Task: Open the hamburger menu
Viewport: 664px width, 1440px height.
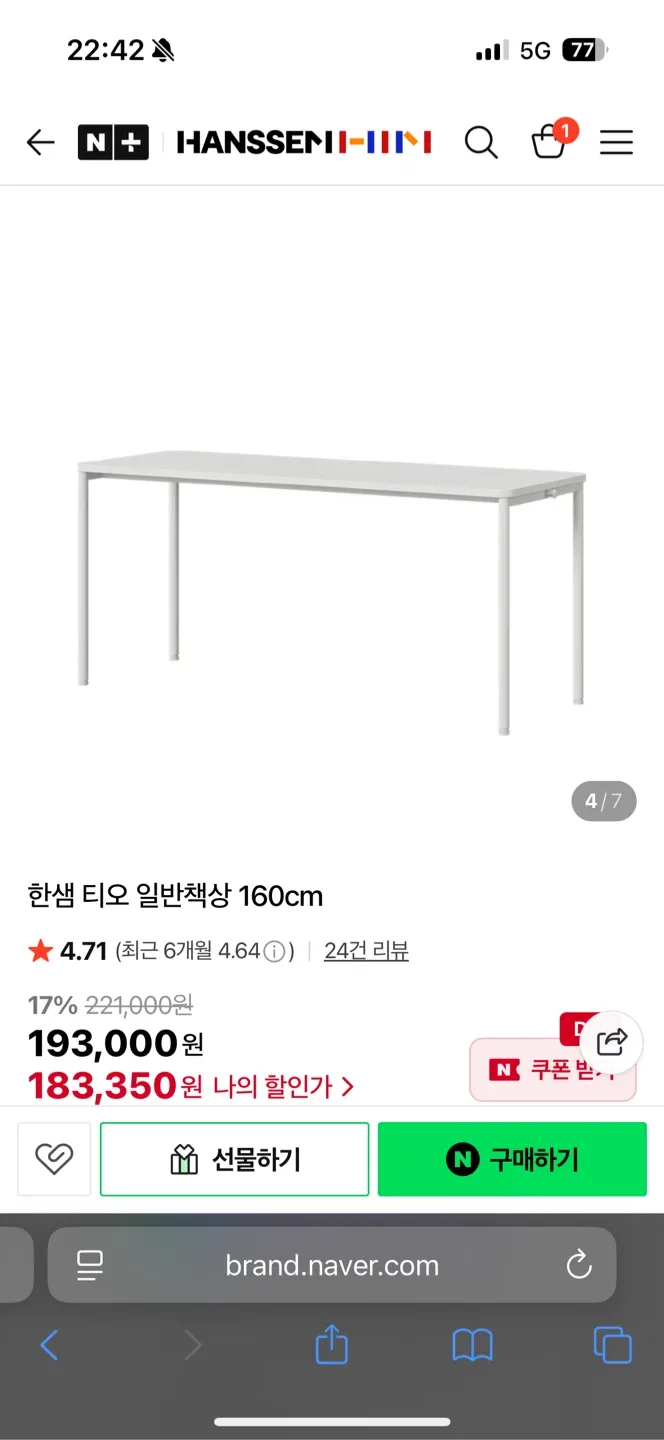Action: [616, 143]
